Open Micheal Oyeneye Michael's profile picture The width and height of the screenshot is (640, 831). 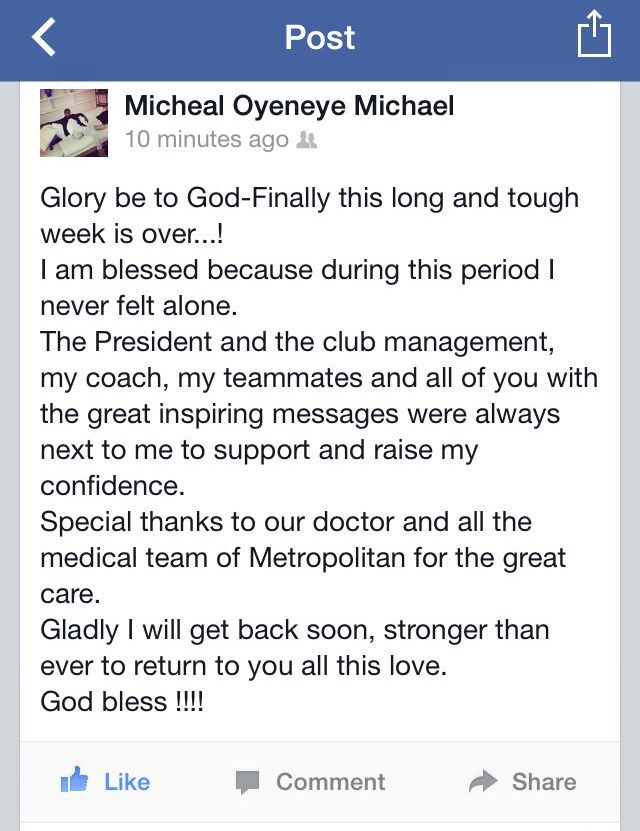[x=73, y=123]
